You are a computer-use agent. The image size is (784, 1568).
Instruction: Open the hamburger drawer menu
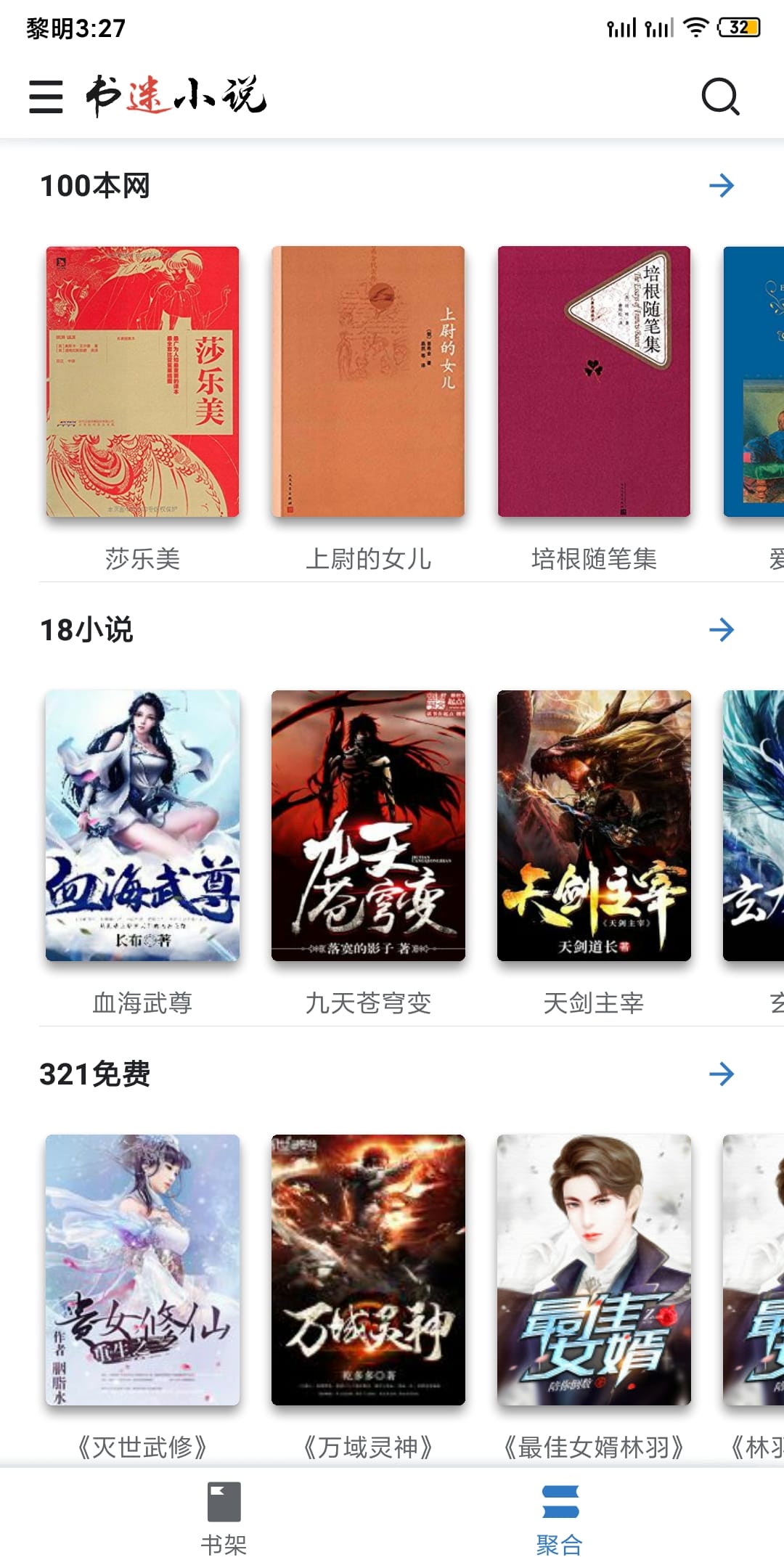click(46, 97)
